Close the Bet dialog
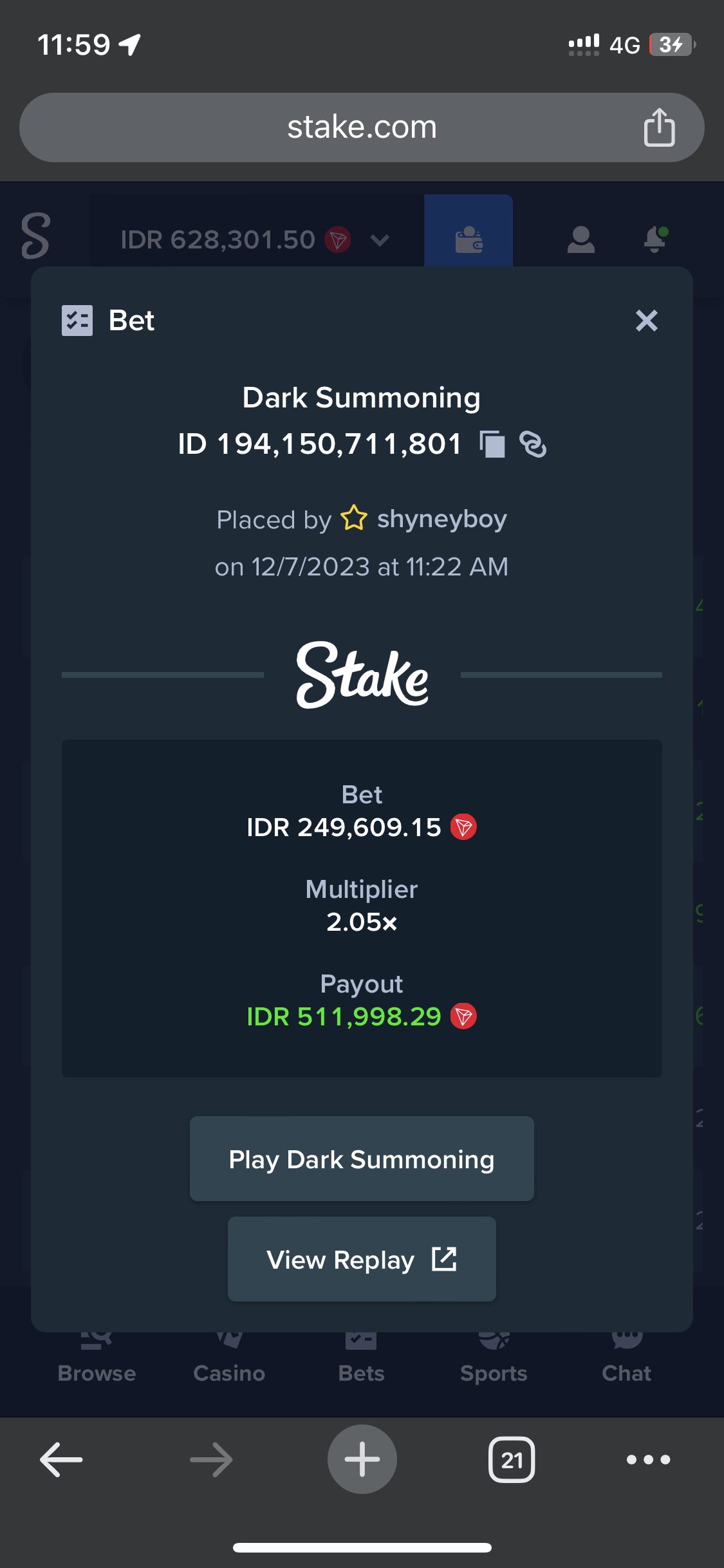 646,321
